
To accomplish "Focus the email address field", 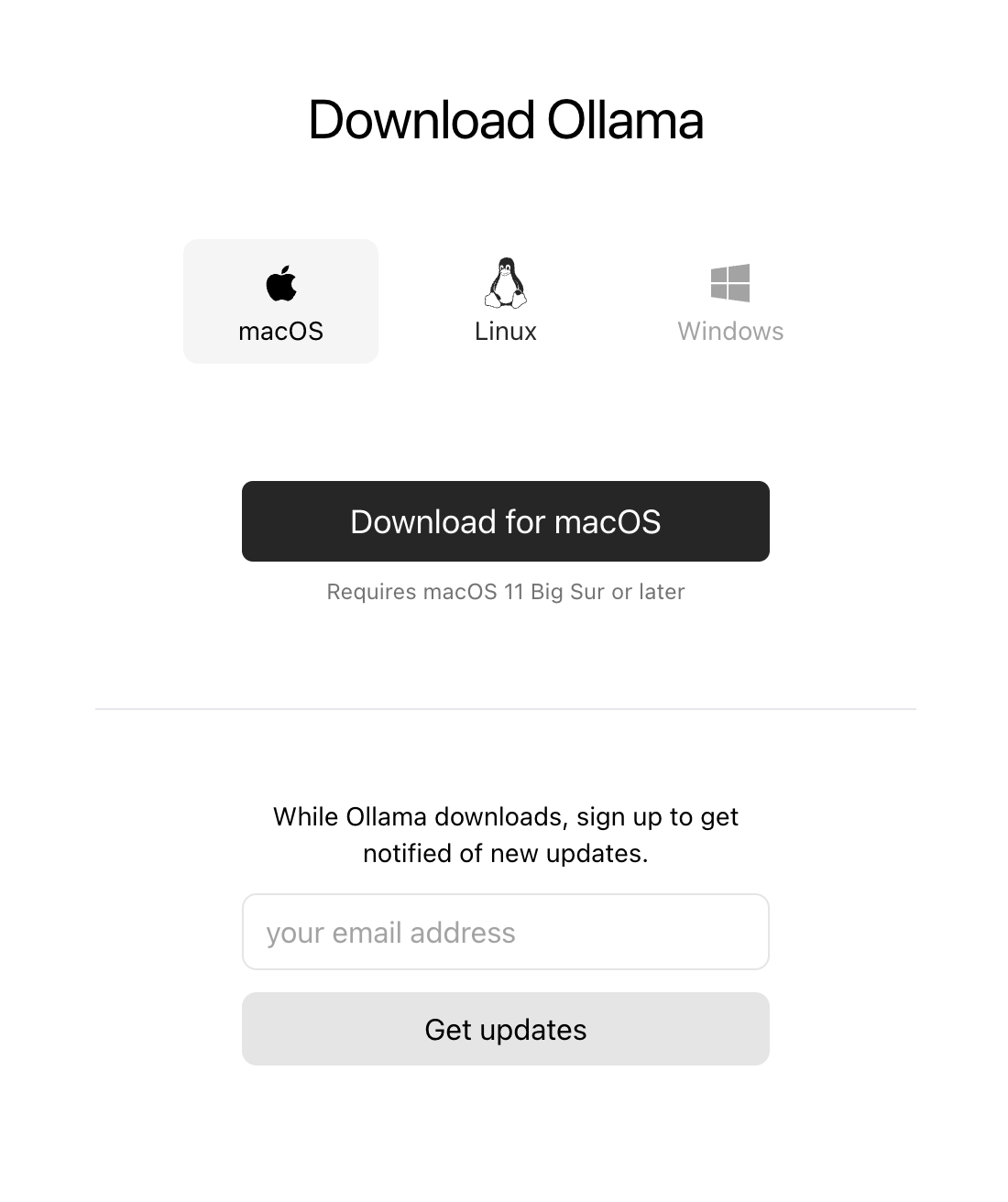I will click(505, 932).
